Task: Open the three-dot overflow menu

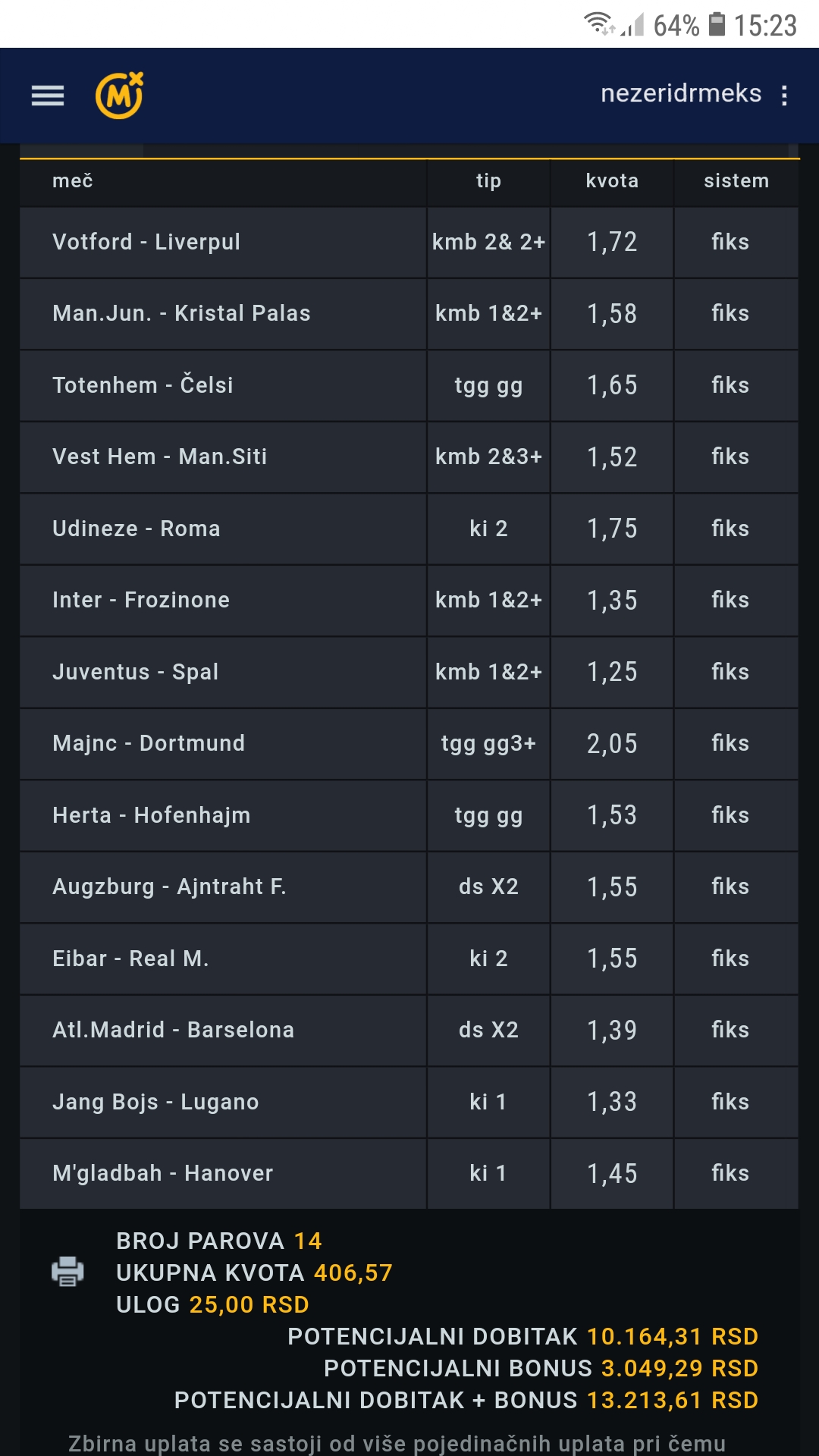Action: coord(784,96)
